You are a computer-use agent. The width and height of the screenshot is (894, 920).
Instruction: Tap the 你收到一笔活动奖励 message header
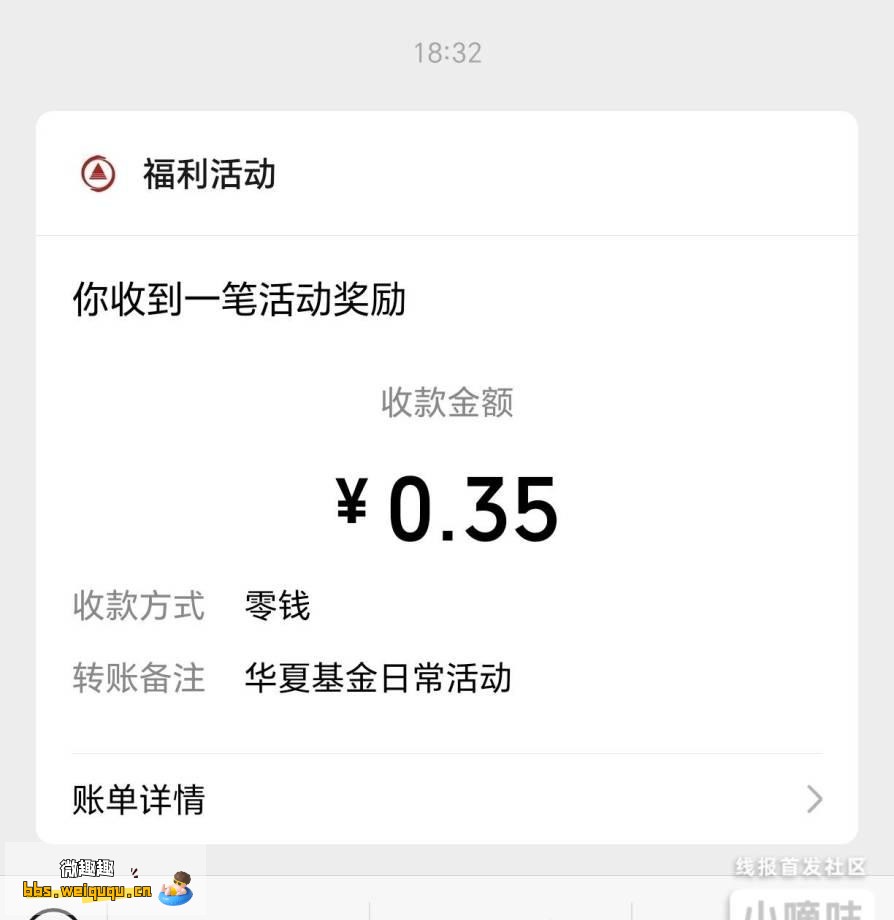238,300
